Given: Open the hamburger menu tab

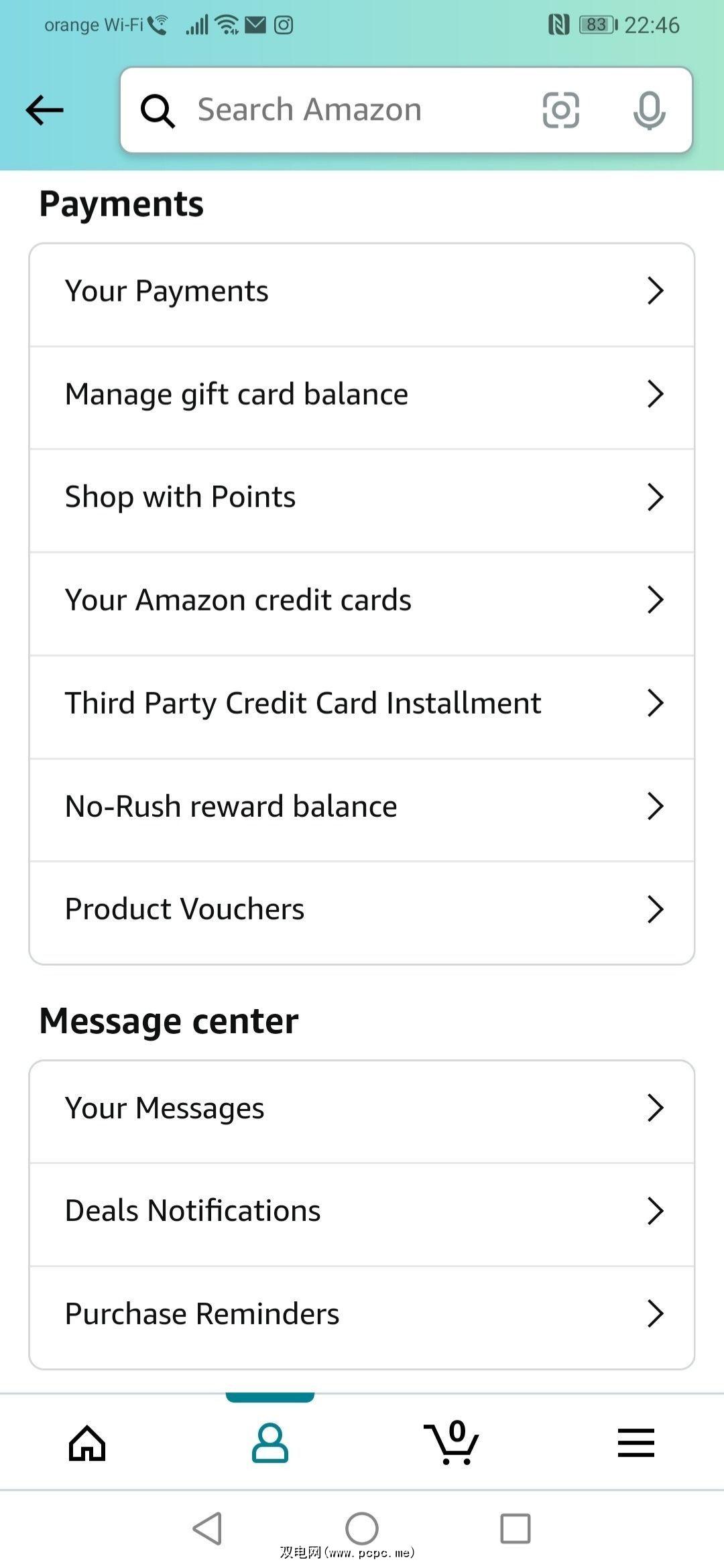Looking at the screenshot, I should pyautogui.click(x=636, y=1443).
